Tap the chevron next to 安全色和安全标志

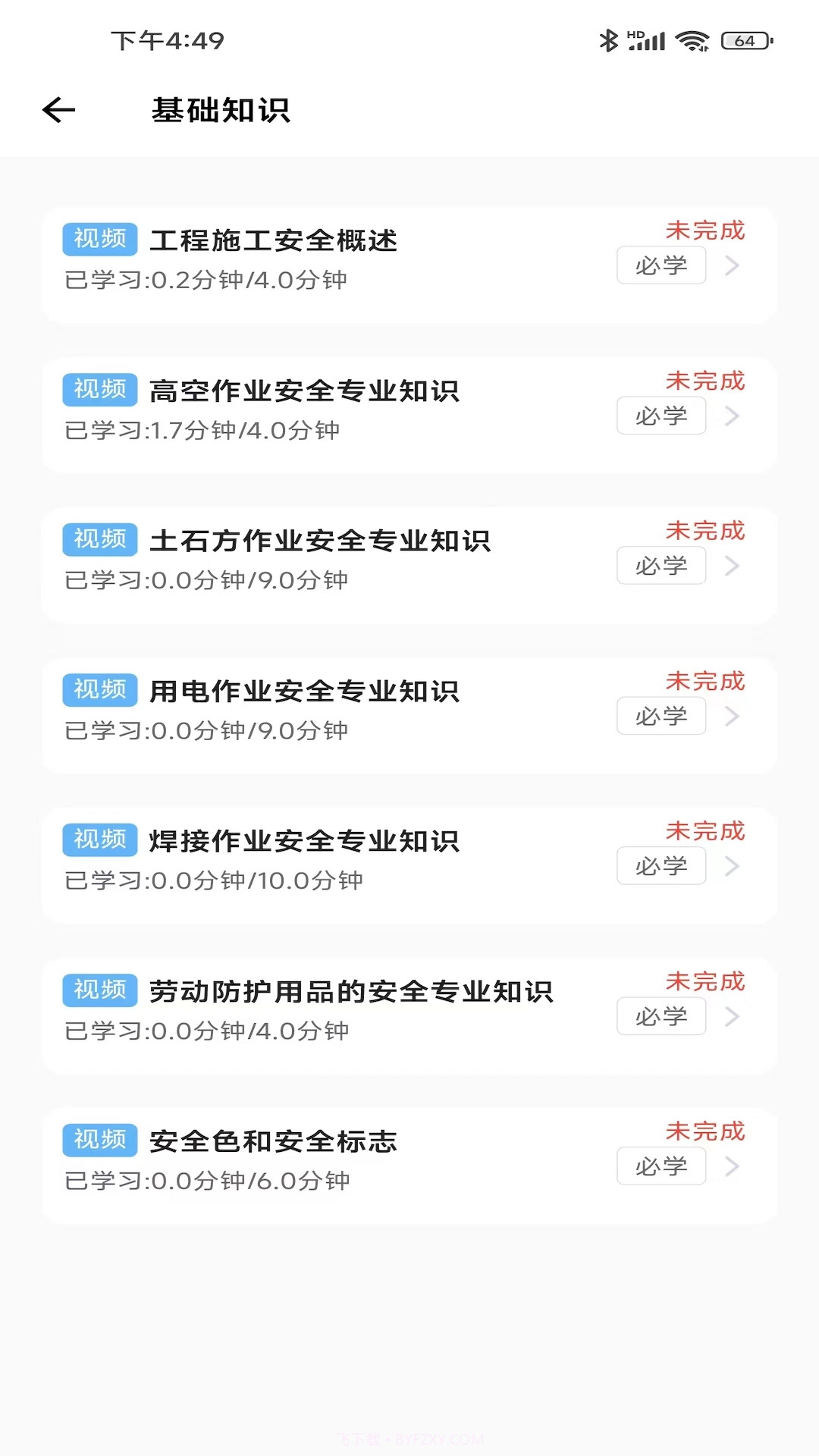730,1166
